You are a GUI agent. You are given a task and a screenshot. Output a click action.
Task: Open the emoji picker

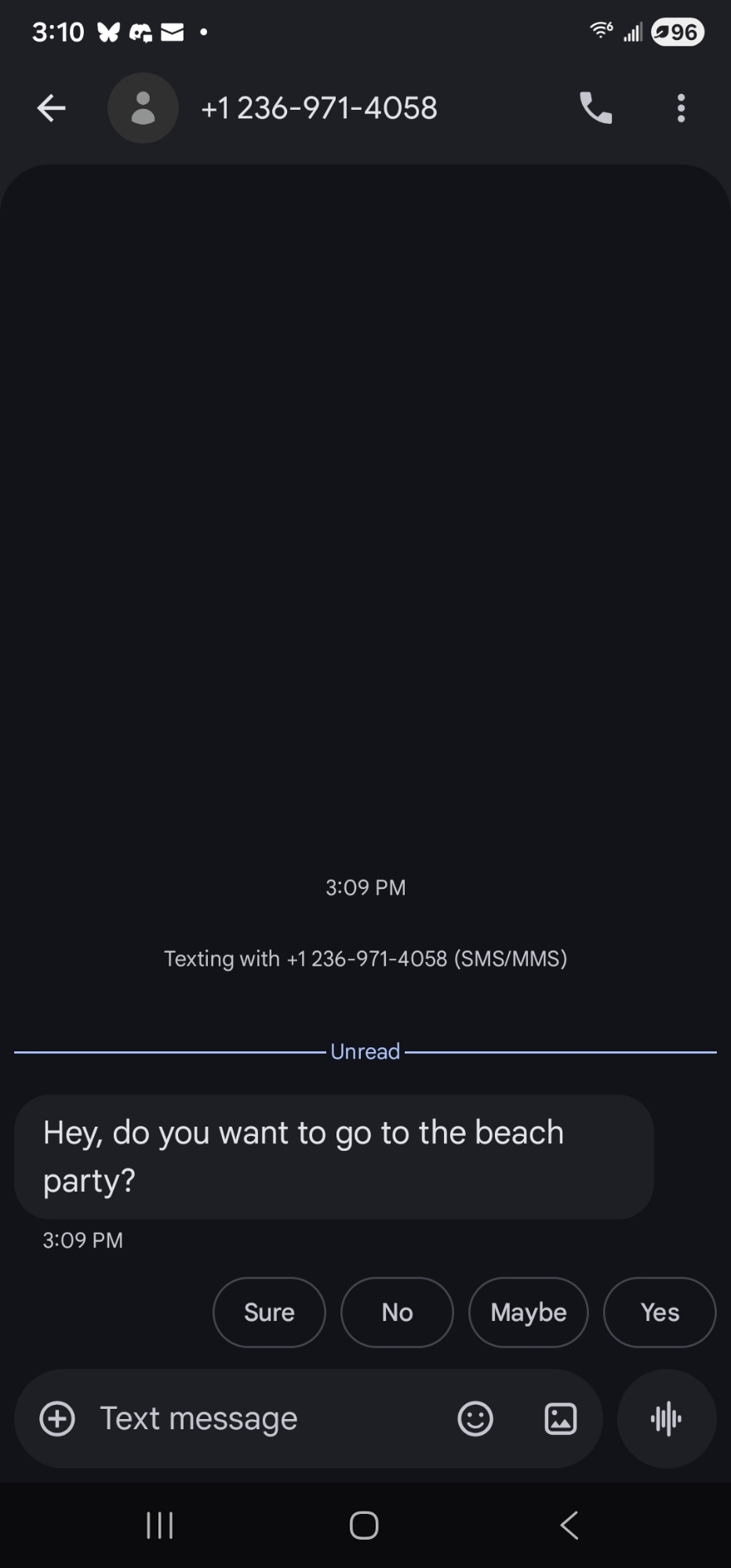475,1419
